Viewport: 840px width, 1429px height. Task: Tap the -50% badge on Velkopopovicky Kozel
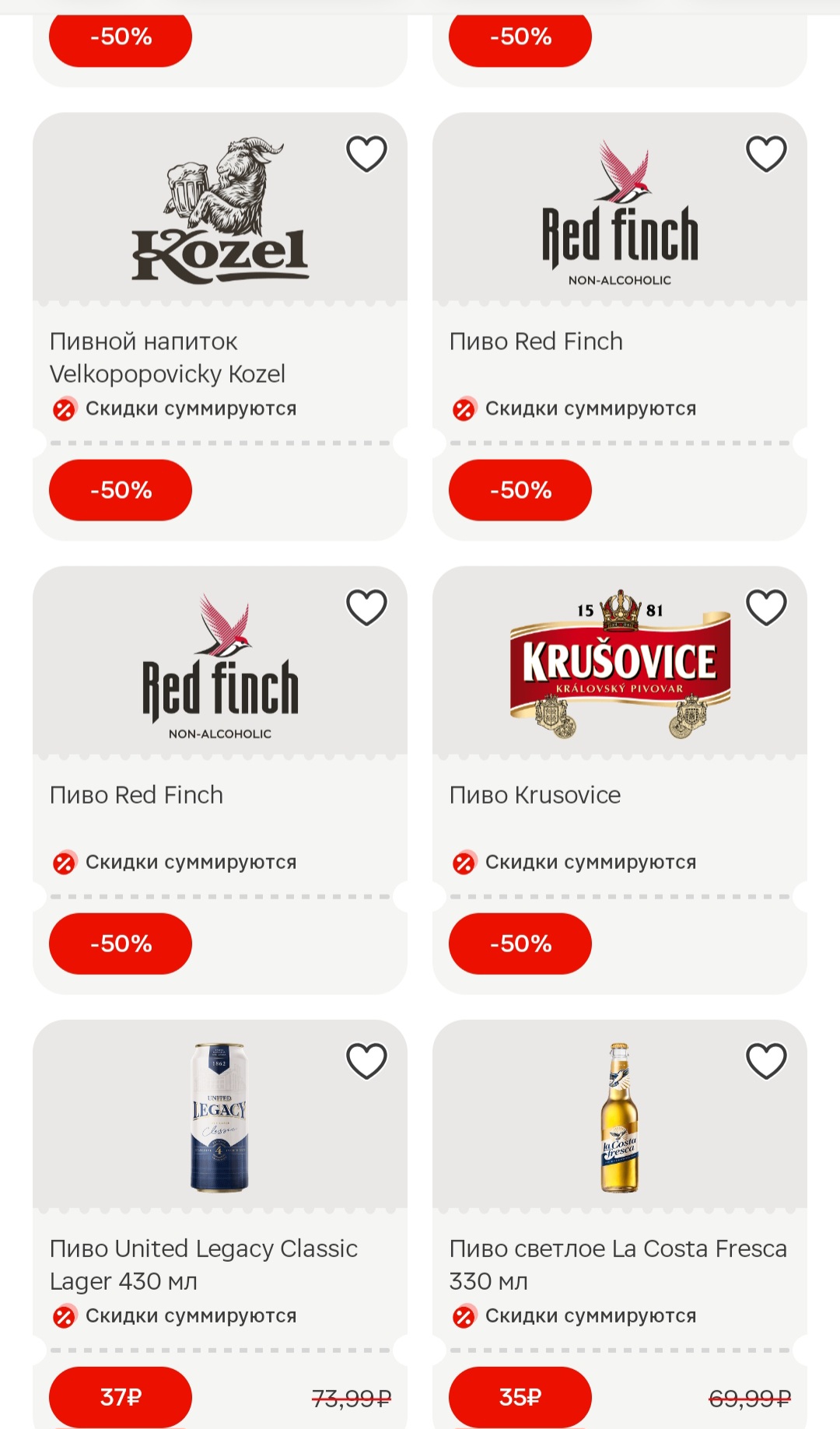[121, 490]
